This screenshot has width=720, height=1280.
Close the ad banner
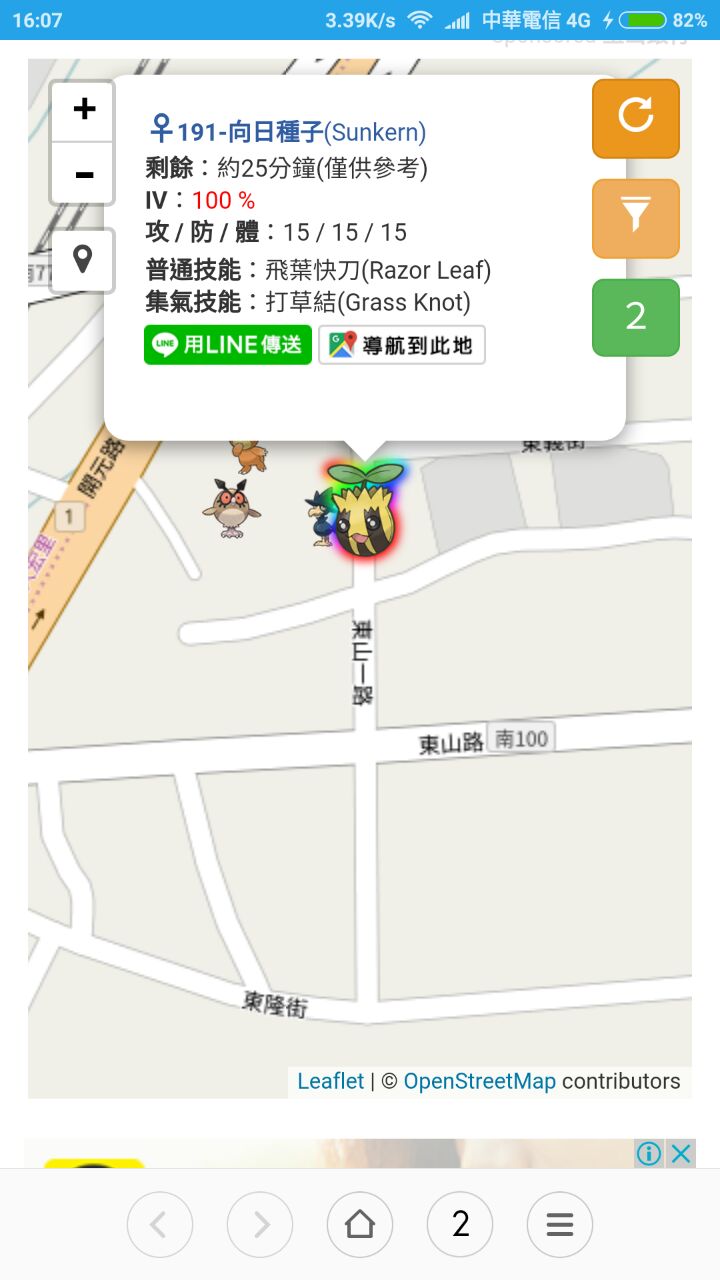click(x=681, y=1154)
